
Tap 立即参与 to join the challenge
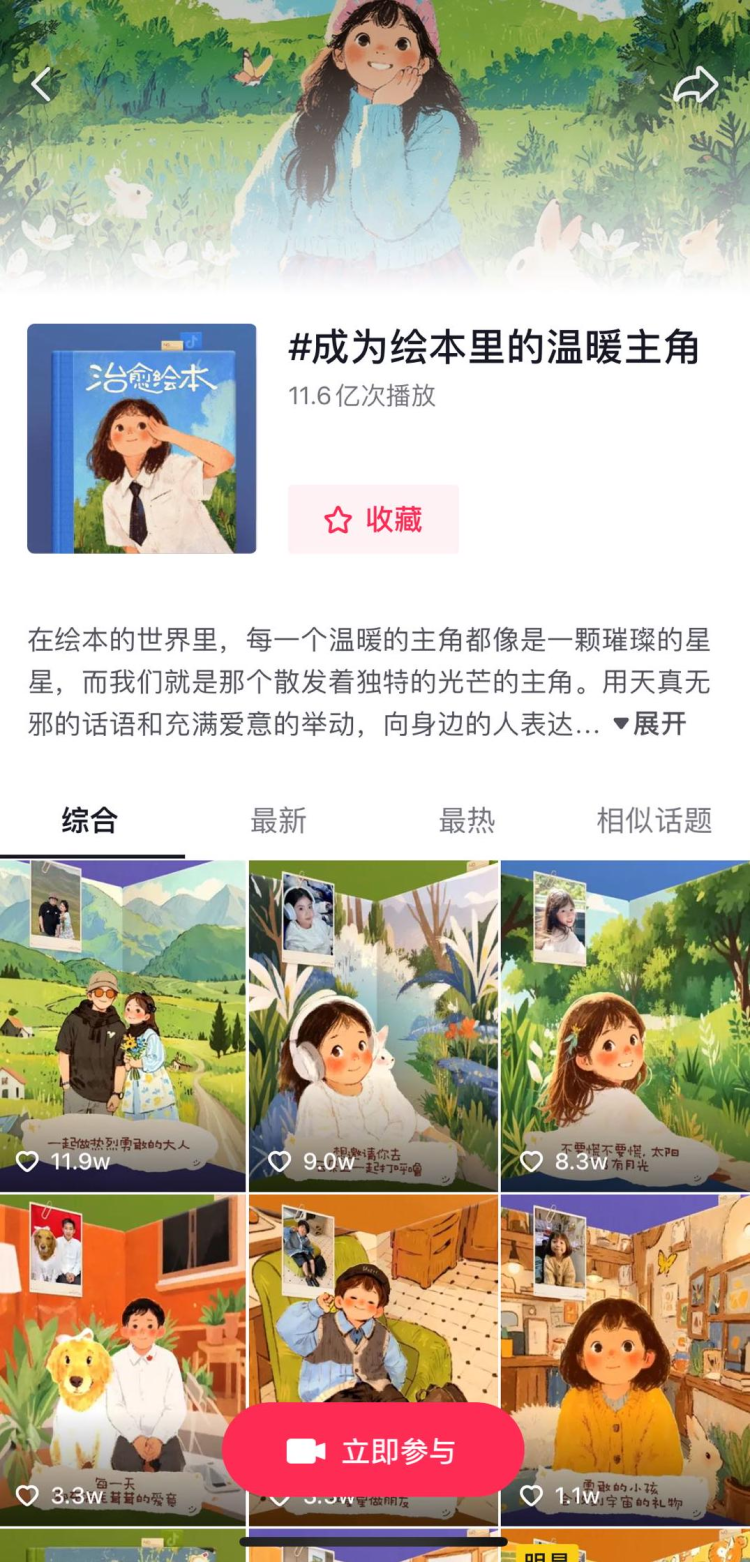pyautogui.click(x=373, y=1451)
